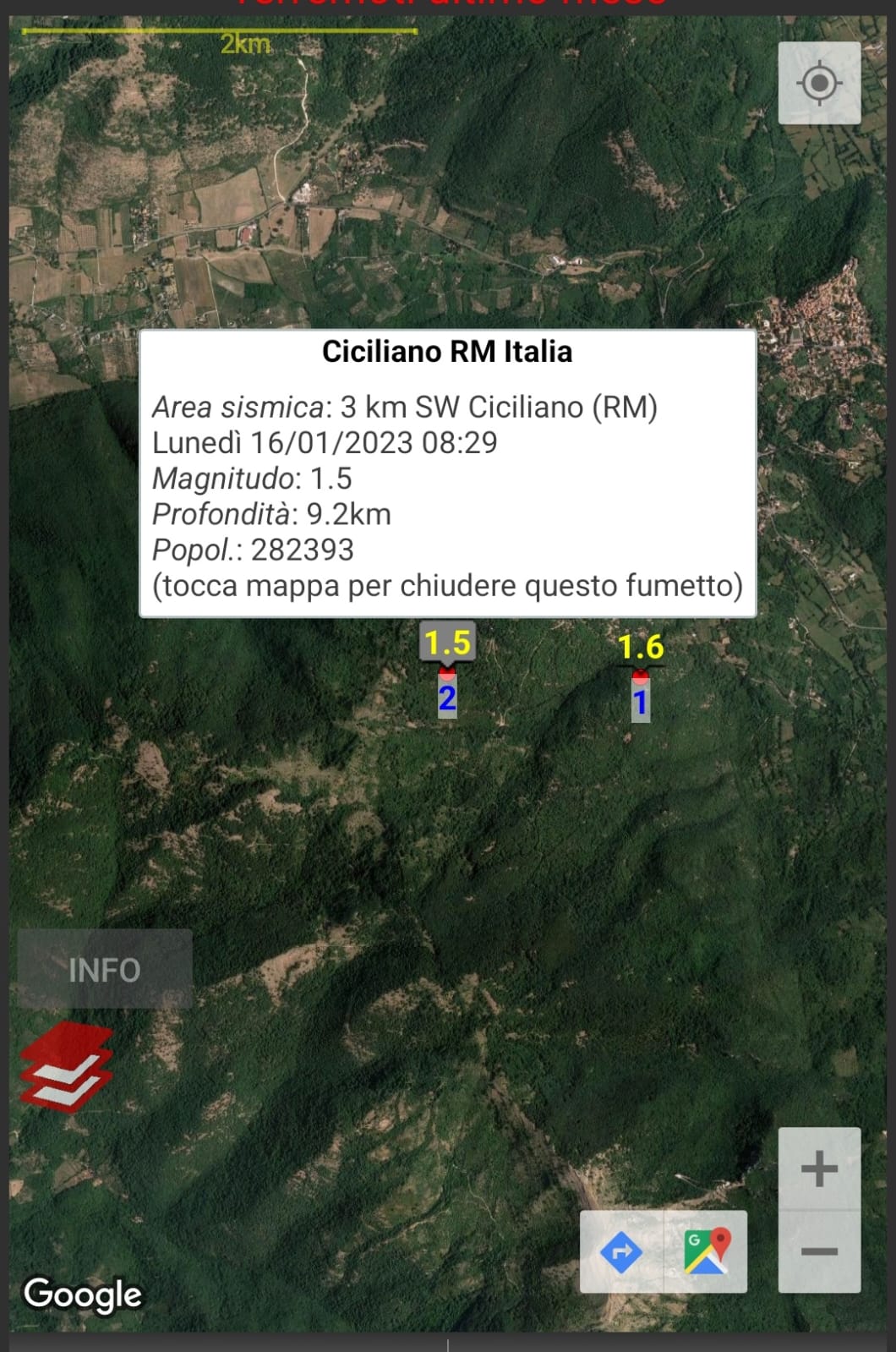Zoom out with the minus button
The image size is (896, 1352).
[x=818, y=1251]
